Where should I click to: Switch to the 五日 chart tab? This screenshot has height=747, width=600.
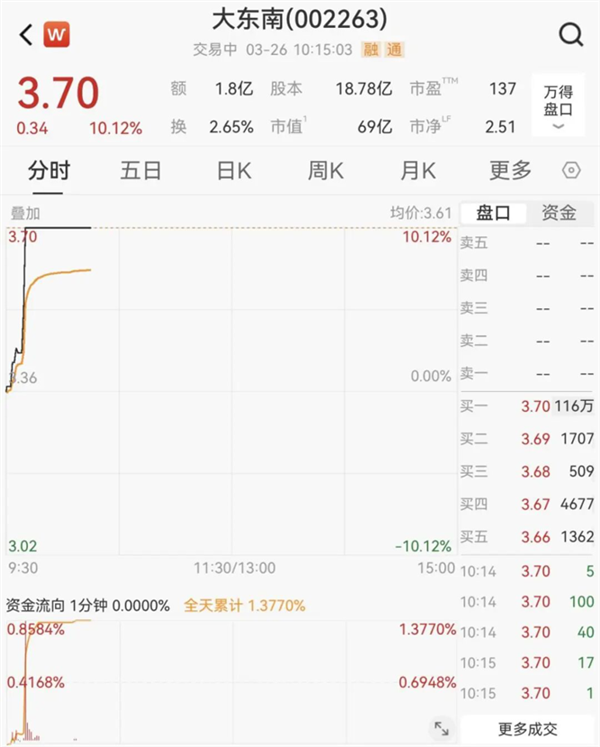[141, 170]
